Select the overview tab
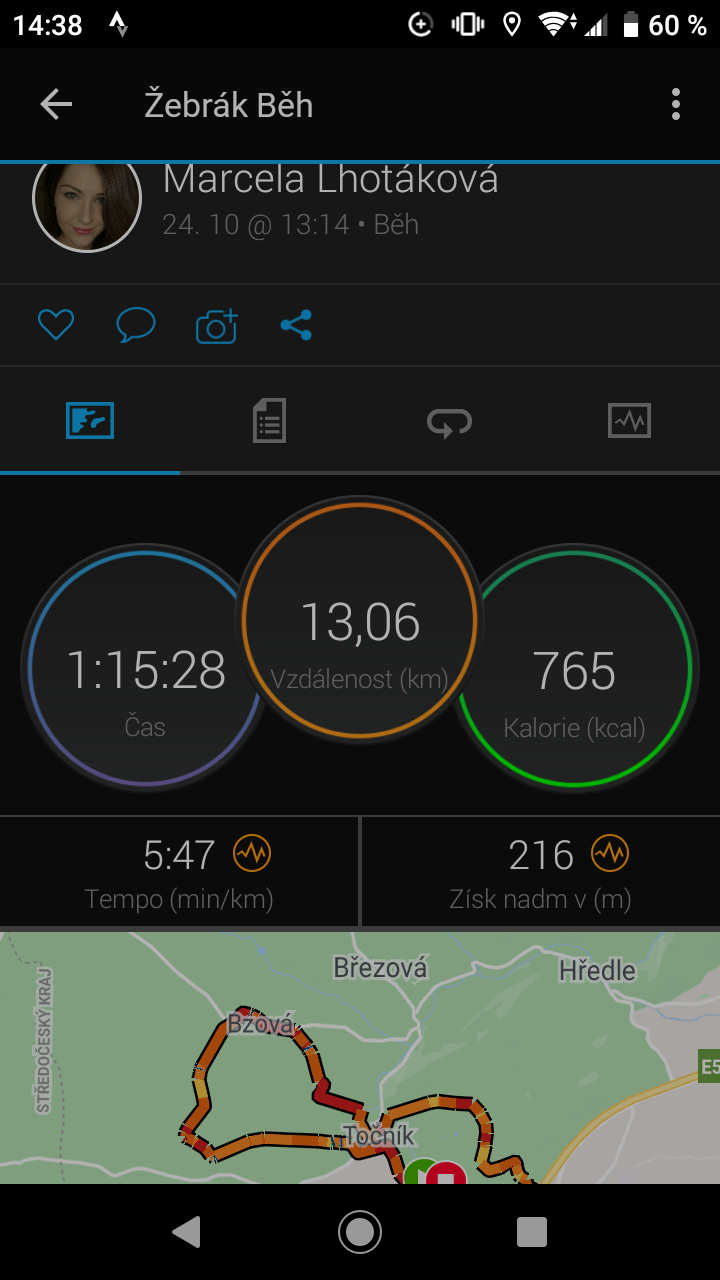Viewport: 720px width, 1280px height. (90, 421)
